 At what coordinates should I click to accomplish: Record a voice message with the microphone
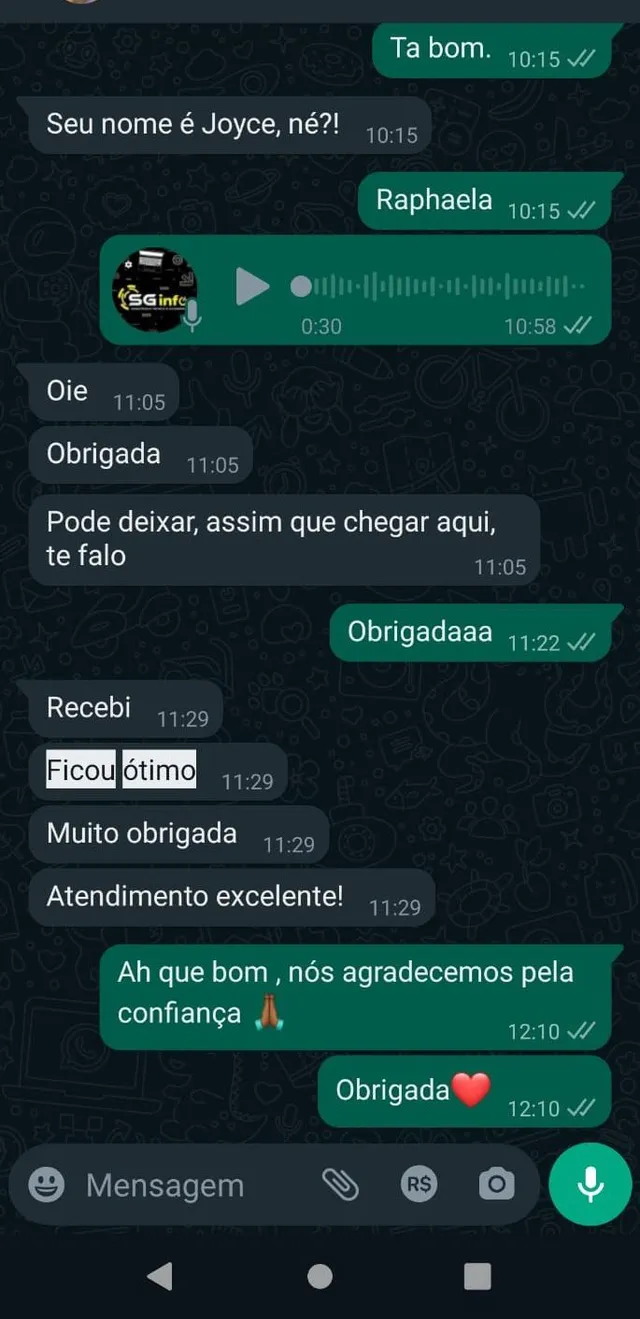[x=590, y=1185]
